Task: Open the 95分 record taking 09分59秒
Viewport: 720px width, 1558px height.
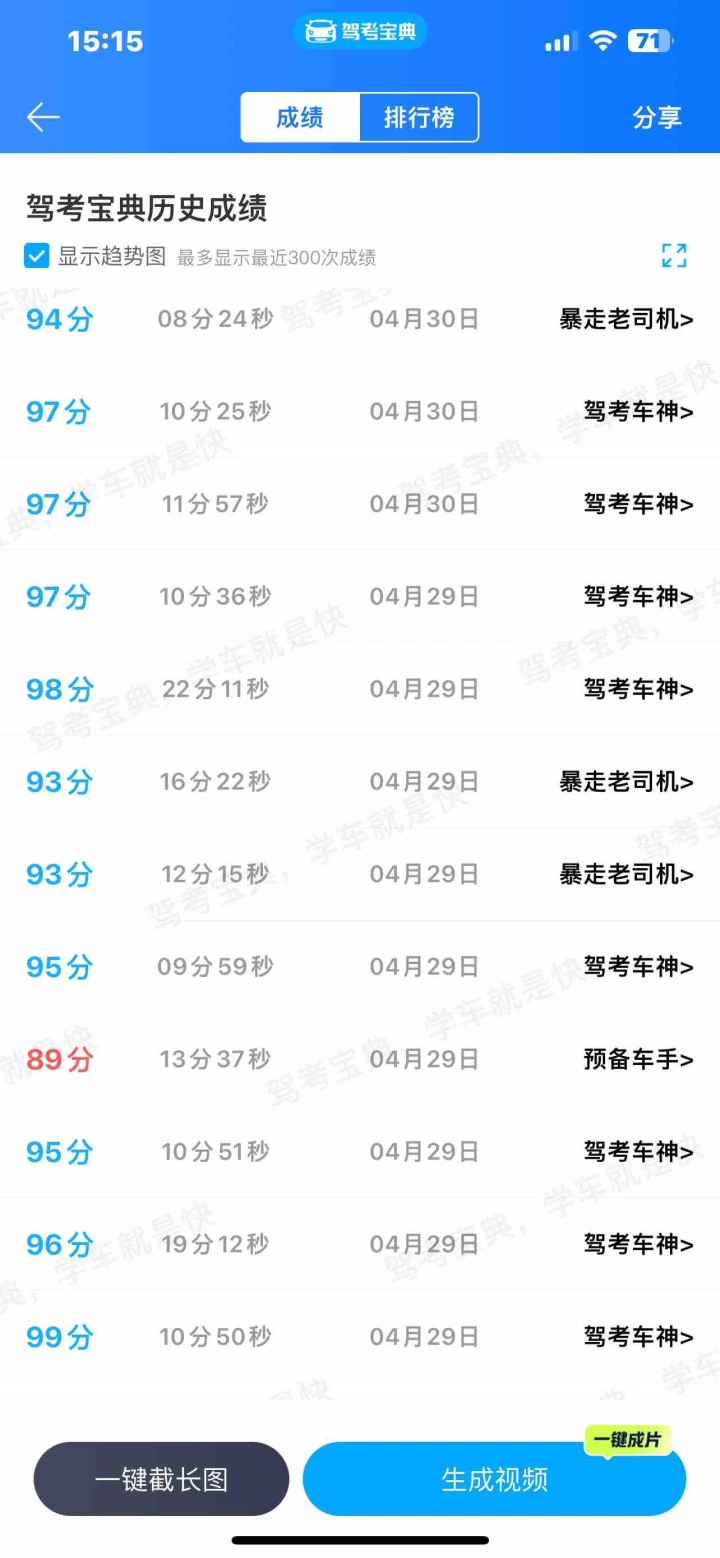Action: coord(360,967)
